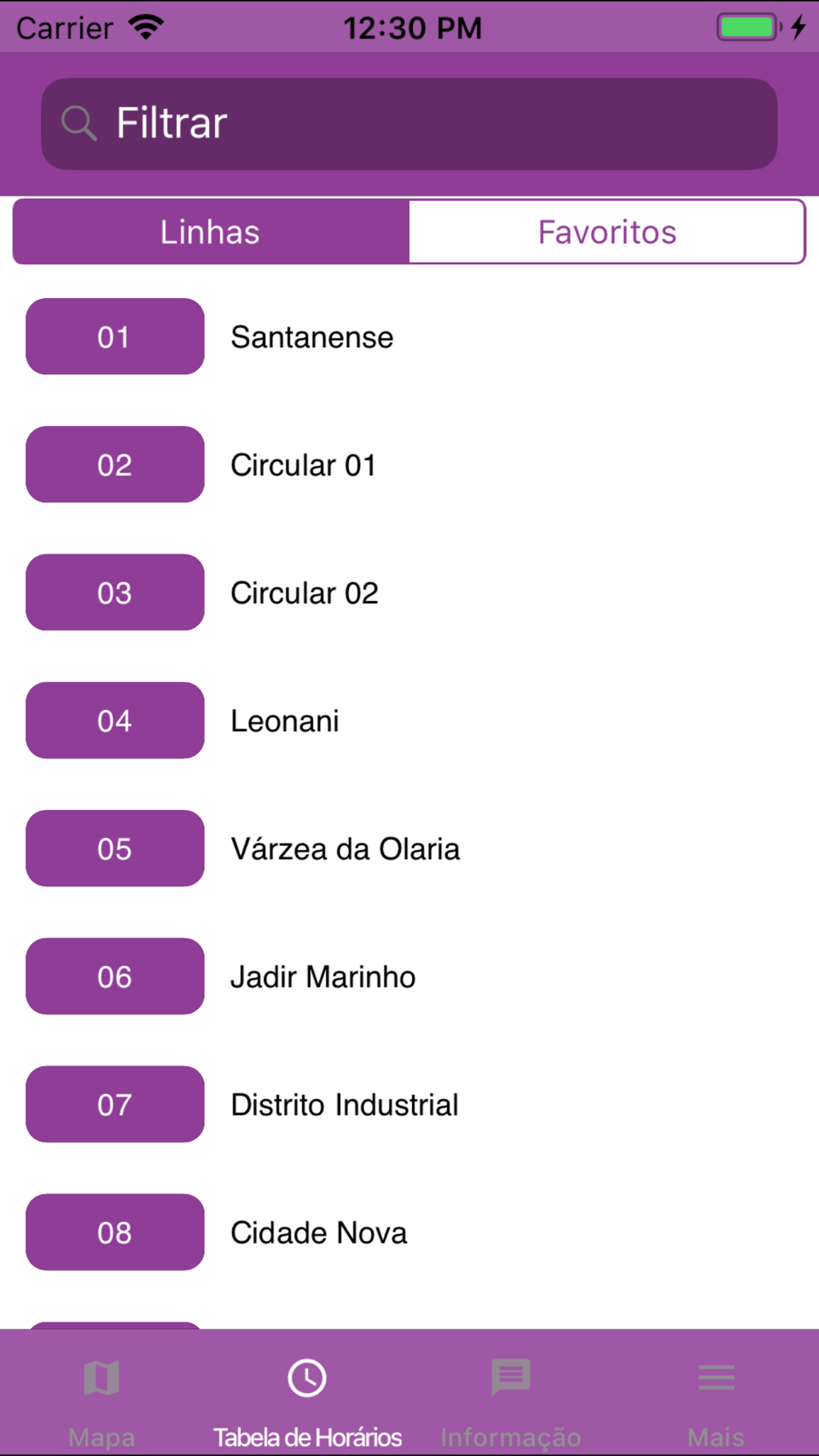
Task: Switch to the Favoritos tab
Action: click(x=607, y=232)
